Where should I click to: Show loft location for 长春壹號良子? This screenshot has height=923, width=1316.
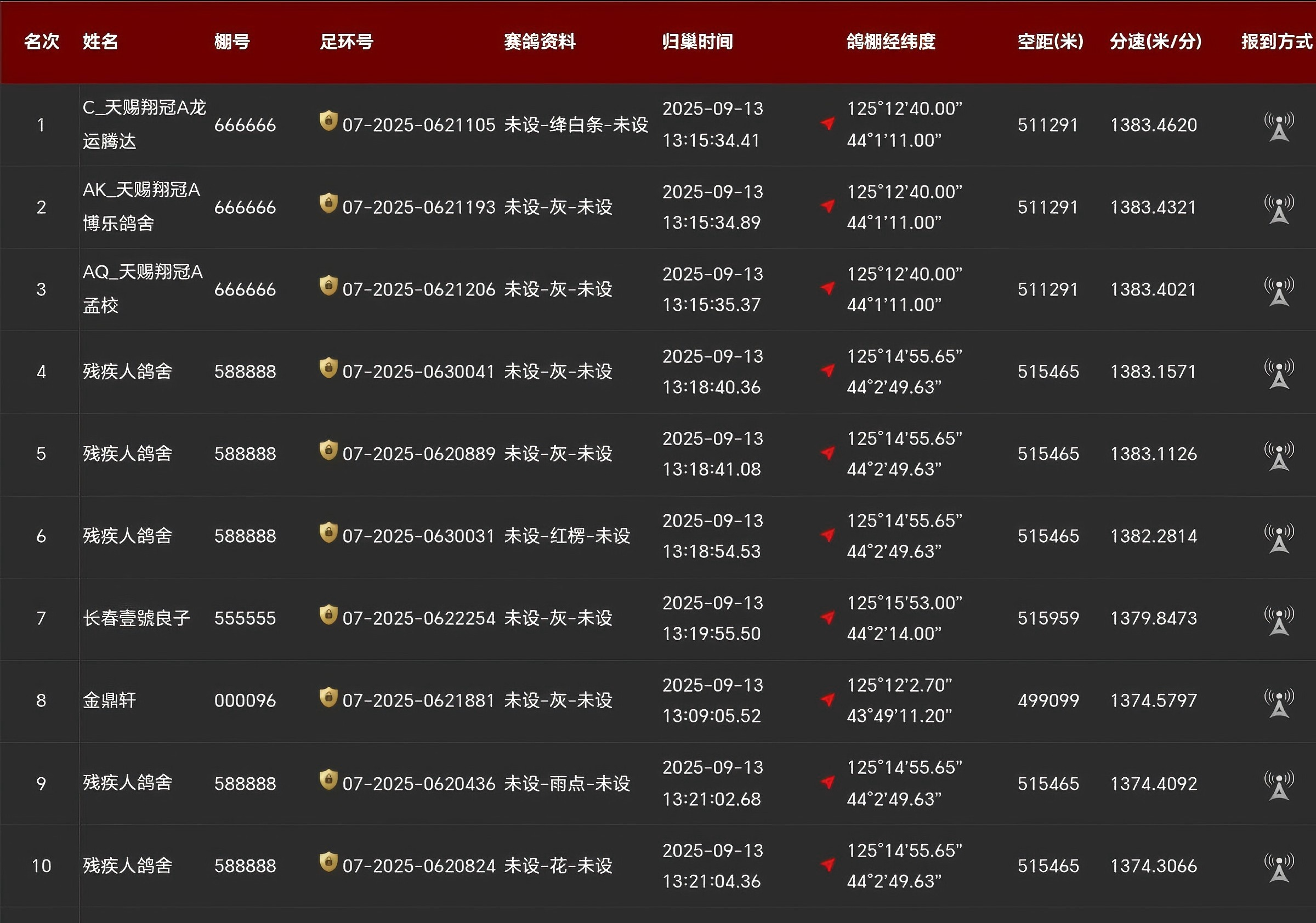[827, 618]
